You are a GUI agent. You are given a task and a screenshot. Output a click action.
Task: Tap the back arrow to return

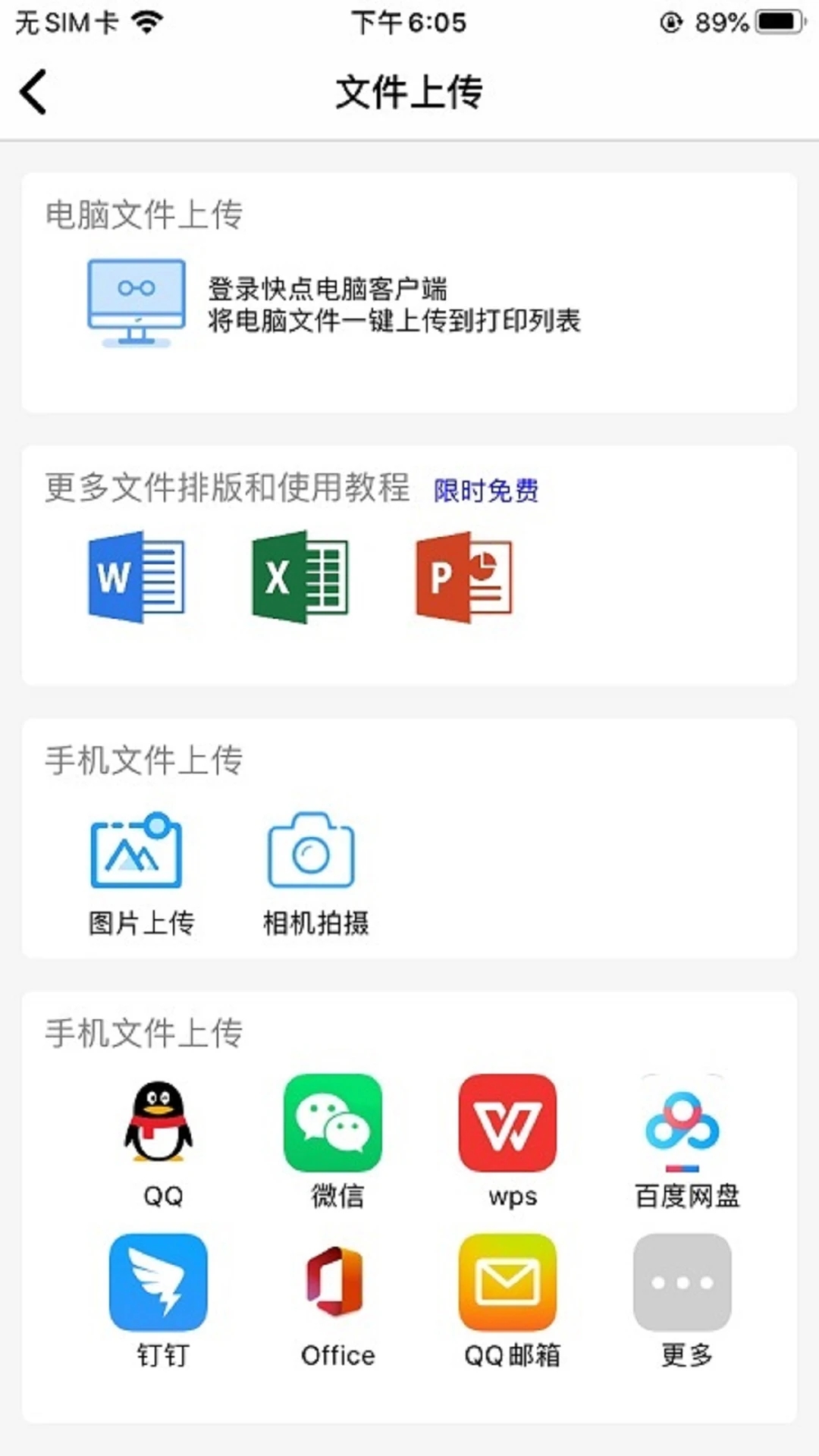32,91
